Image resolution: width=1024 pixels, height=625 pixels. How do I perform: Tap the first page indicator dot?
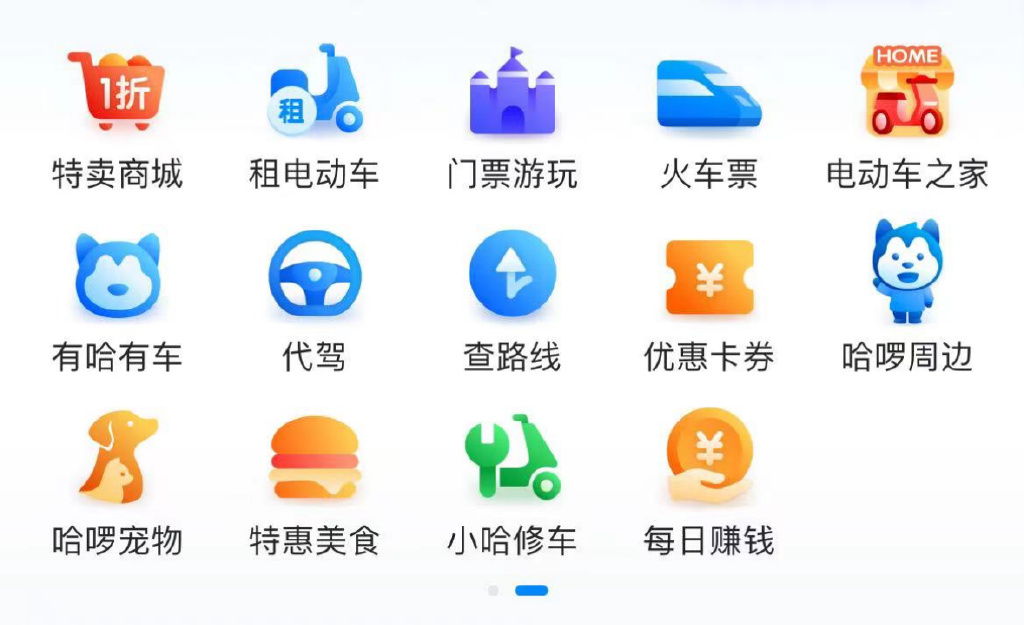(x=493, y=591)
